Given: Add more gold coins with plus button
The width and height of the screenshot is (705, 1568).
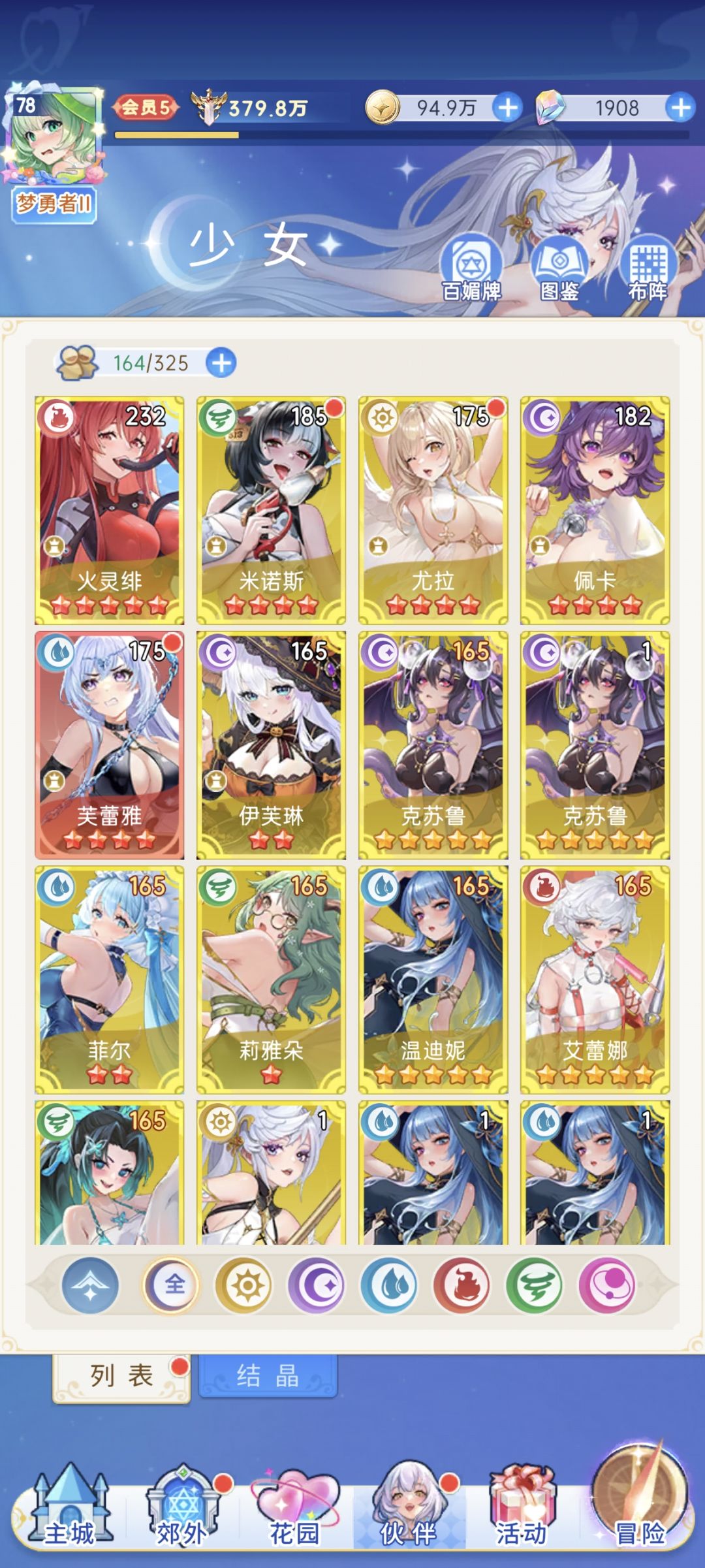Looking at the screenshot, I should point(508,108).
